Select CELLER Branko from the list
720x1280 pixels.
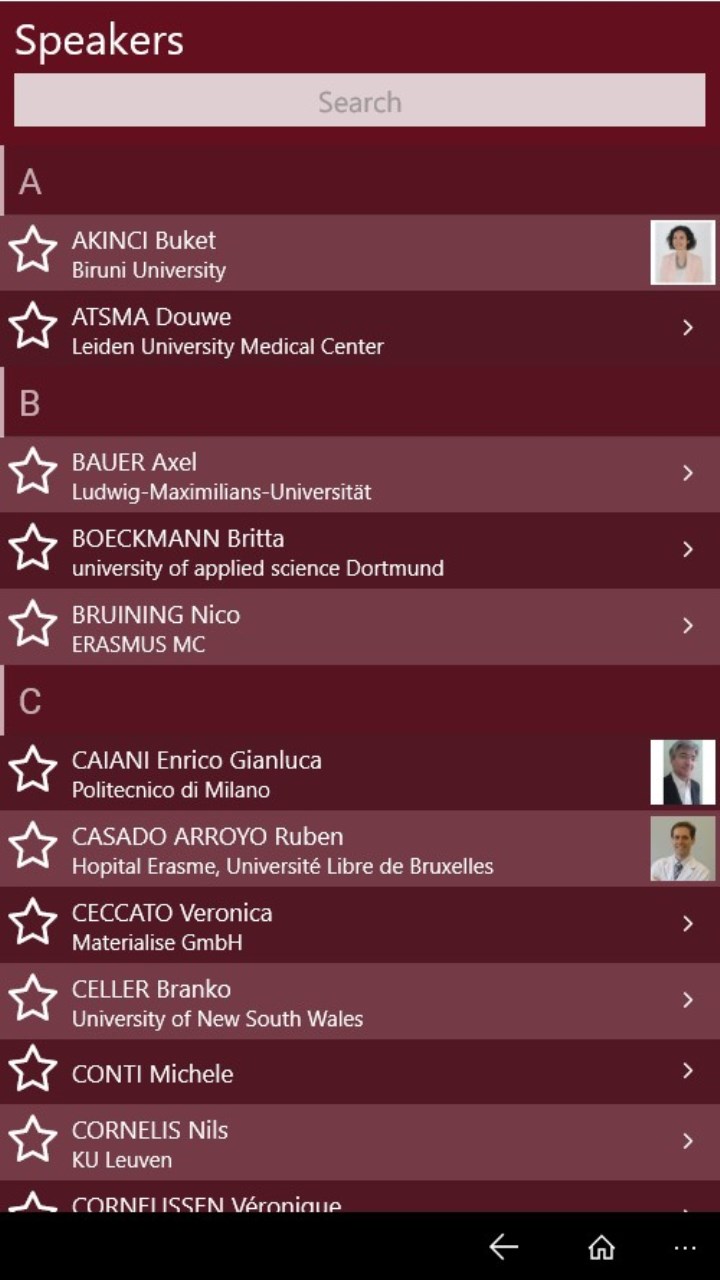pos(360,1001)
